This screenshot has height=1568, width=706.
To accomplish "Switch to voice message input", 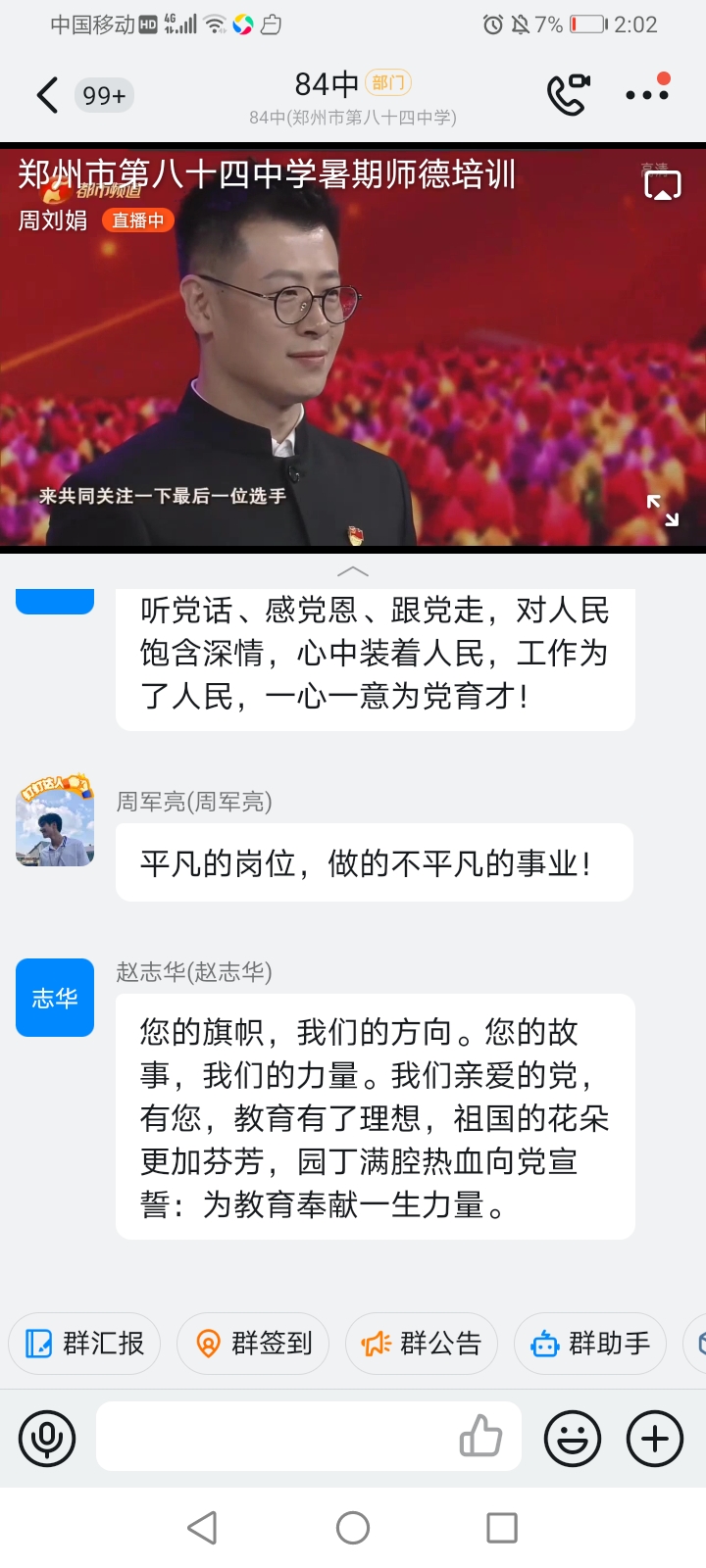I will point(46,1438).
